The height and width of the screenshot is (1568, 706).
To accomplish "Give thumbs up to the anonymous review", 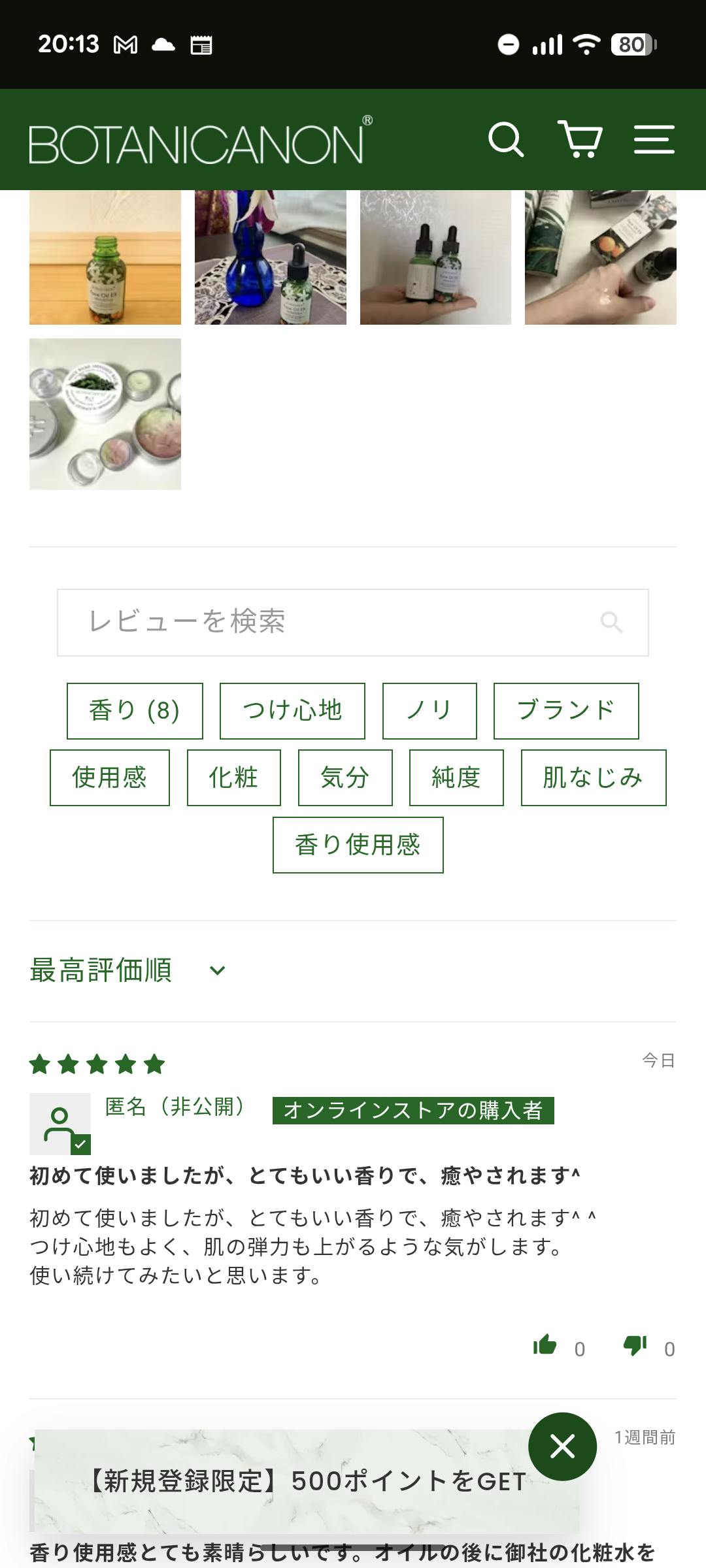I will click(545, 1346).
